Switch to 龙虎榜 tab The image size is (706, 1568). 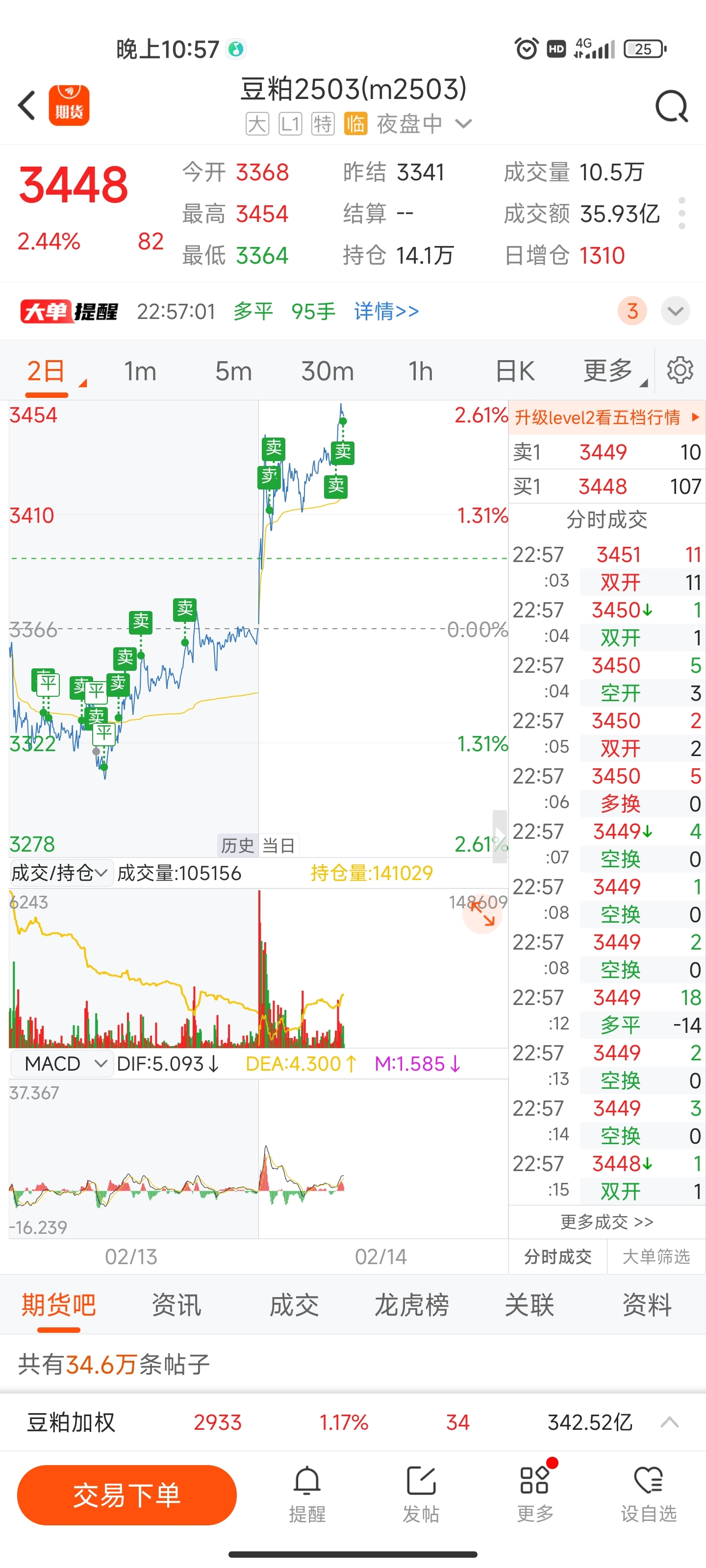tap(412, 1304)
